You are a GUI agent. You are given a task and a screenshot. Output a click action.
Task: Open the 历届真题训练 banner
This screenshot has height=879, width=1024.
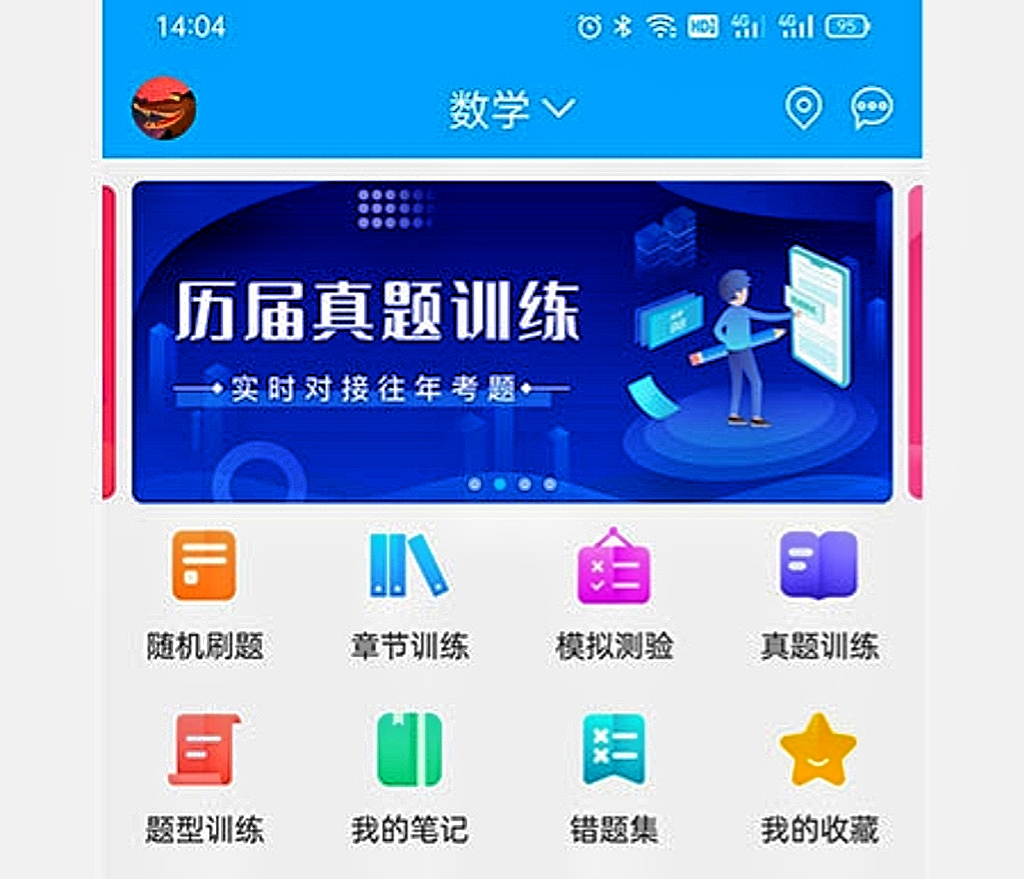[512, 341]
